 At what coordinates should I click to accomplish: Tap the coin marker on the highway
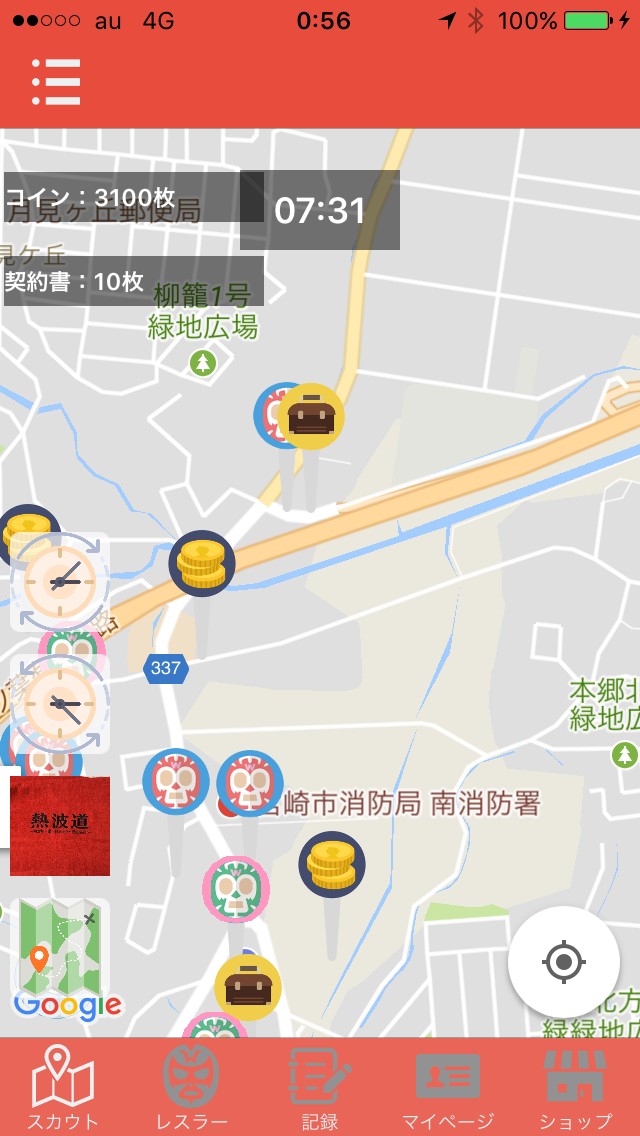point(202,564)
